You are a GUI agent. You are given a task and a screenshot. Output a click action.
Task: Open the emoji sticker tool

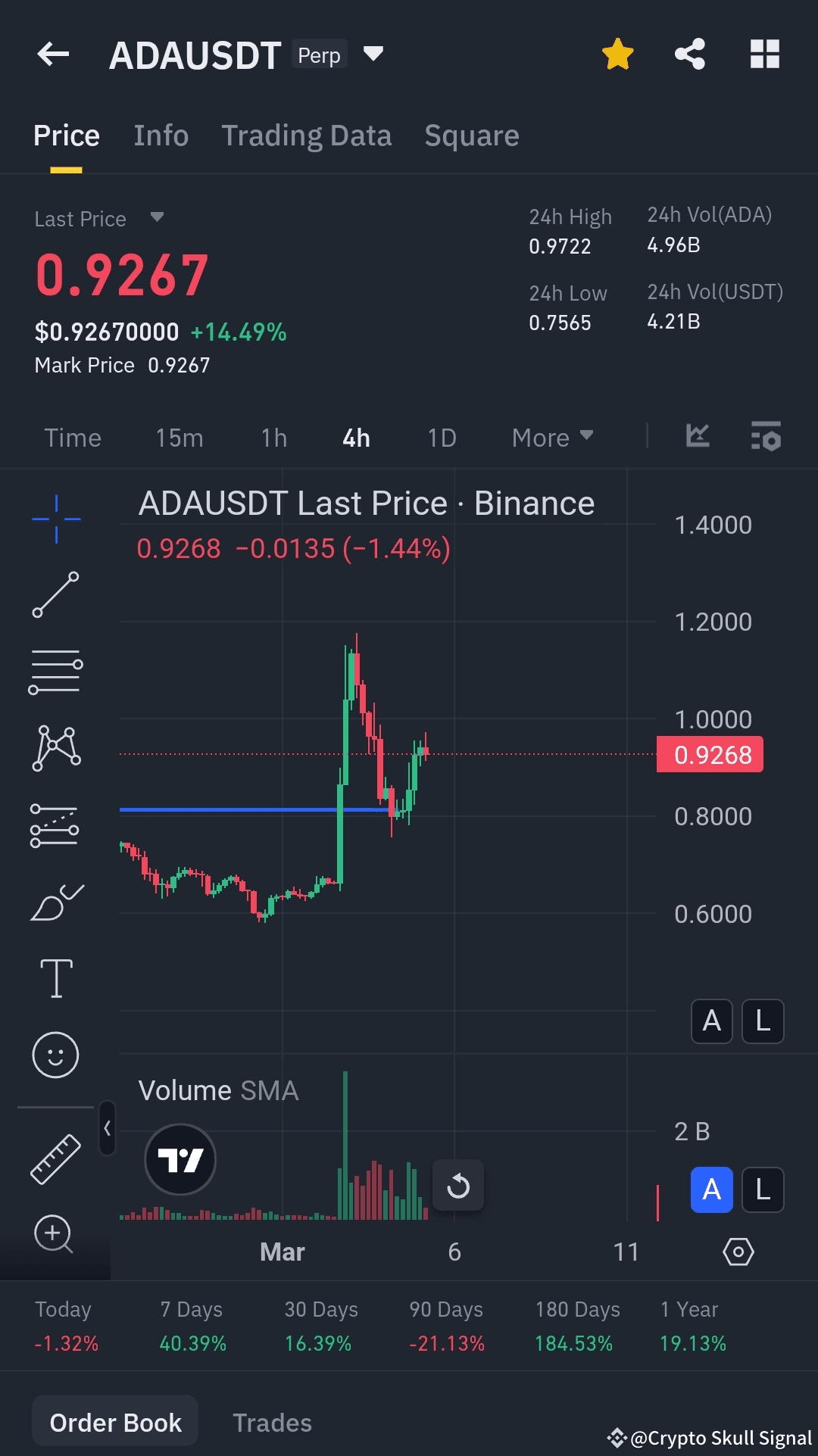tap(55, 1054)
